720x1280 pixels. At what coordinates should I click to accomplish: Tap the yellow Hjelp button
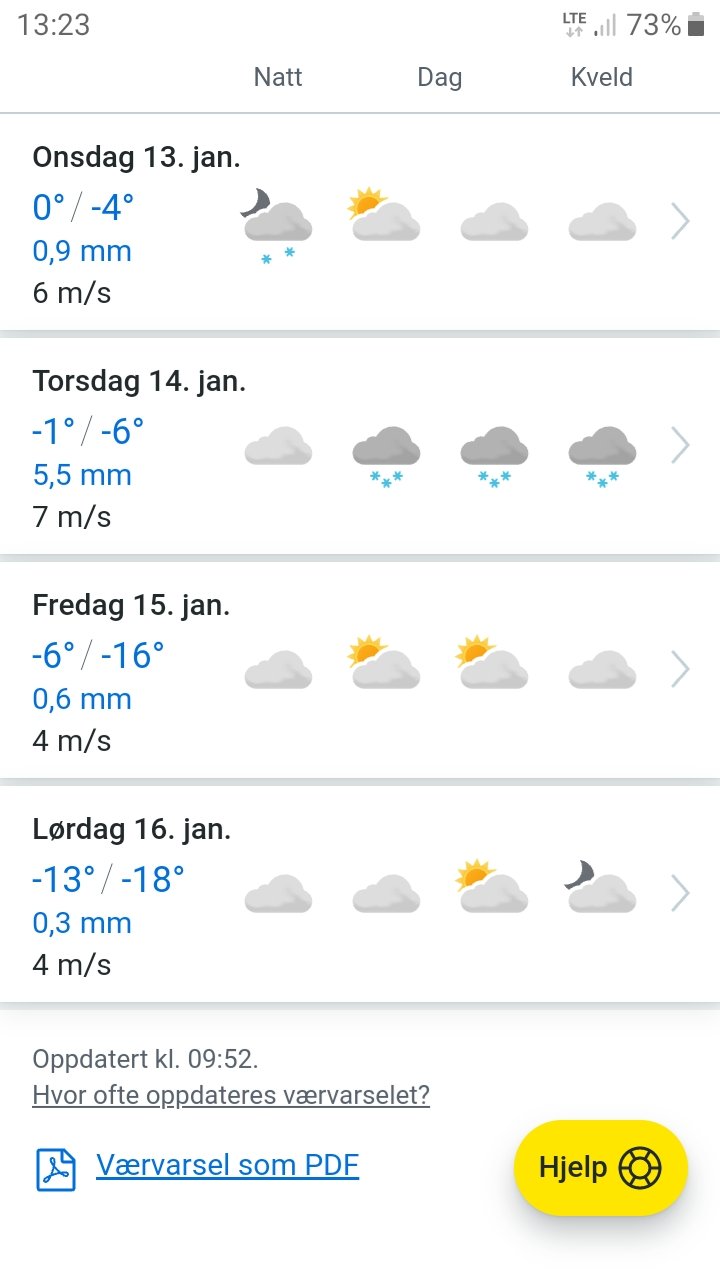pyautogui.click(x=600, y=1168)
